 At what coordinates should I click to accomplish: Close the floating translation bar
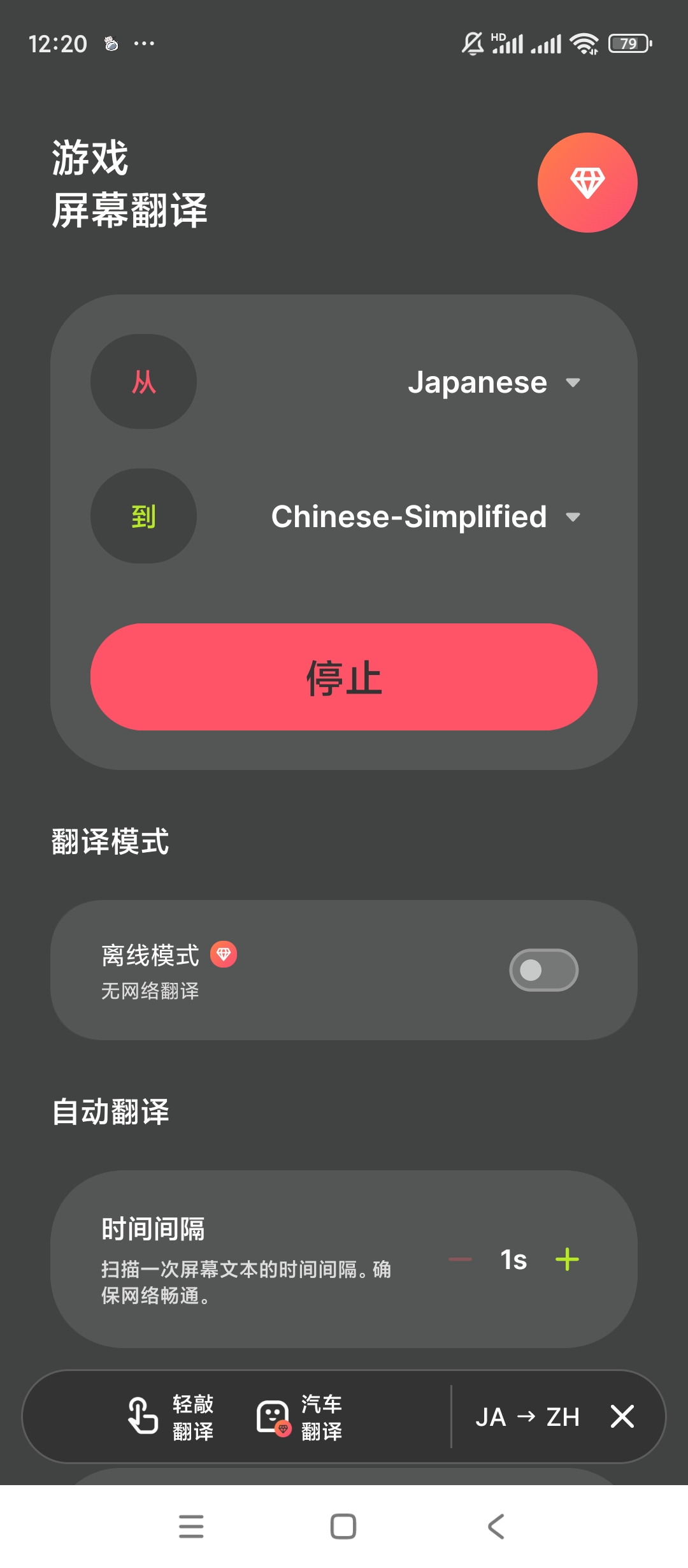(x=622, y=1416)
